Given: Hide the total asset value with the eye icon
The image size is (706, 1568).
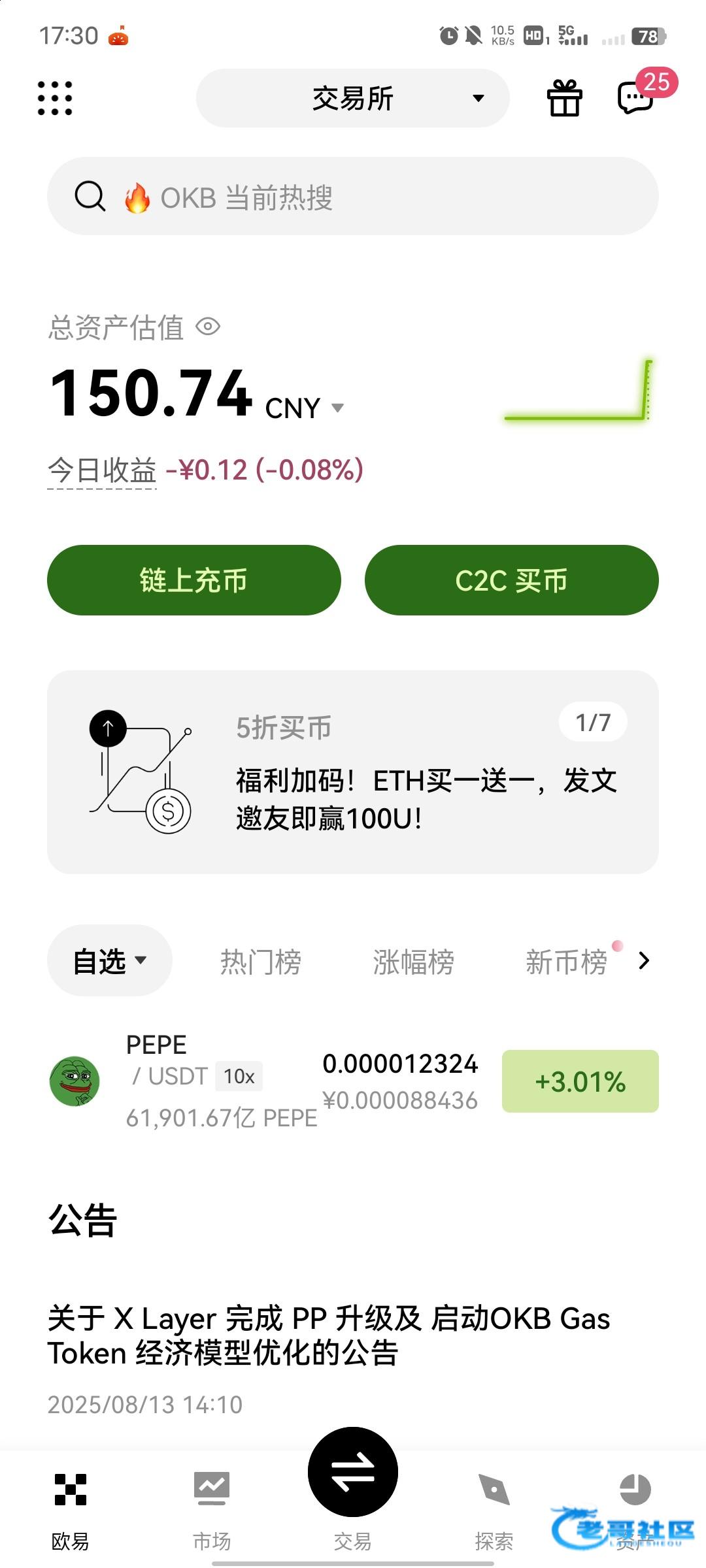Looking at the screenshot, I should [209, 327].
